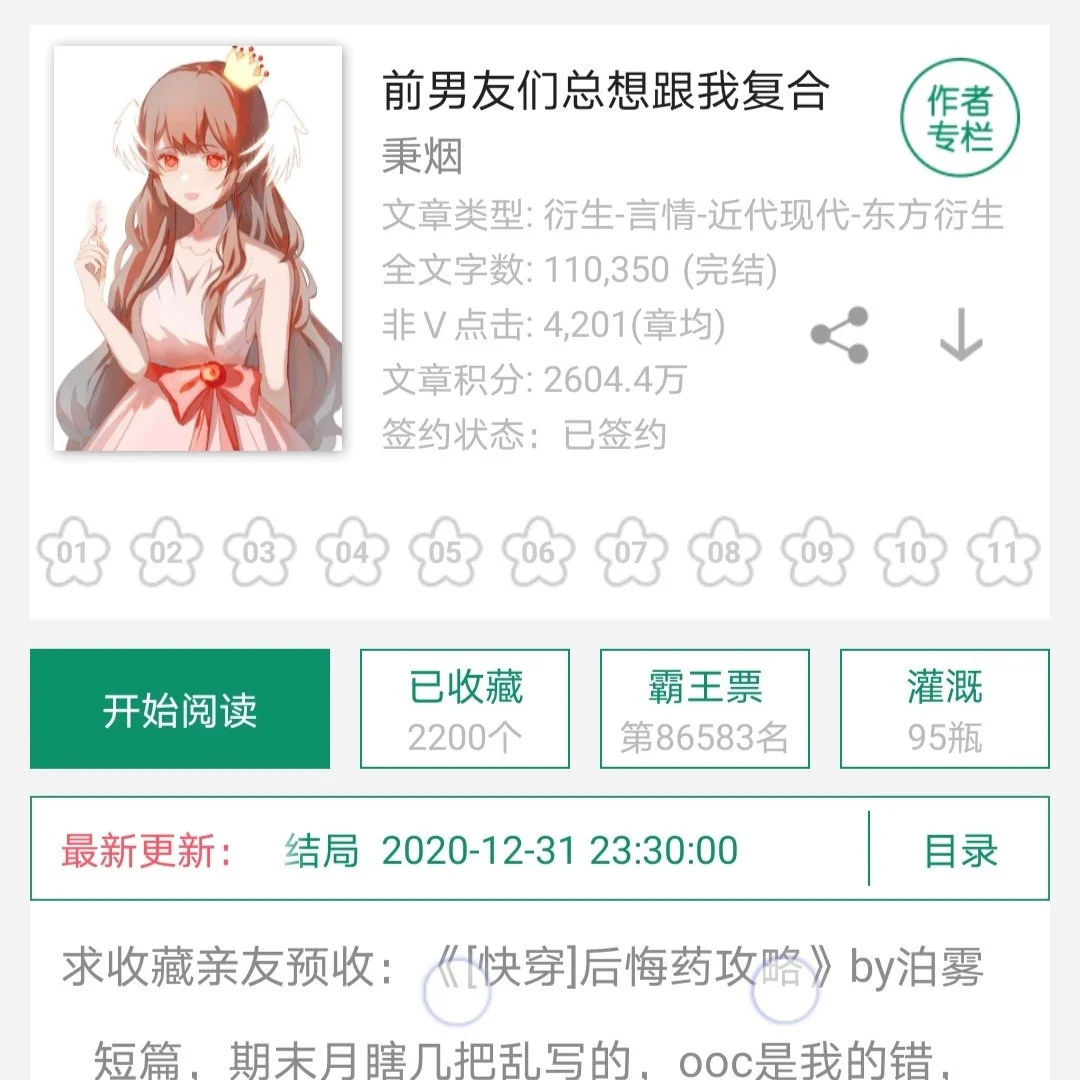This screenshot has height=1080, width=1080.
Task: Open the 作者专栏 author column
Action: pos(959,117)
